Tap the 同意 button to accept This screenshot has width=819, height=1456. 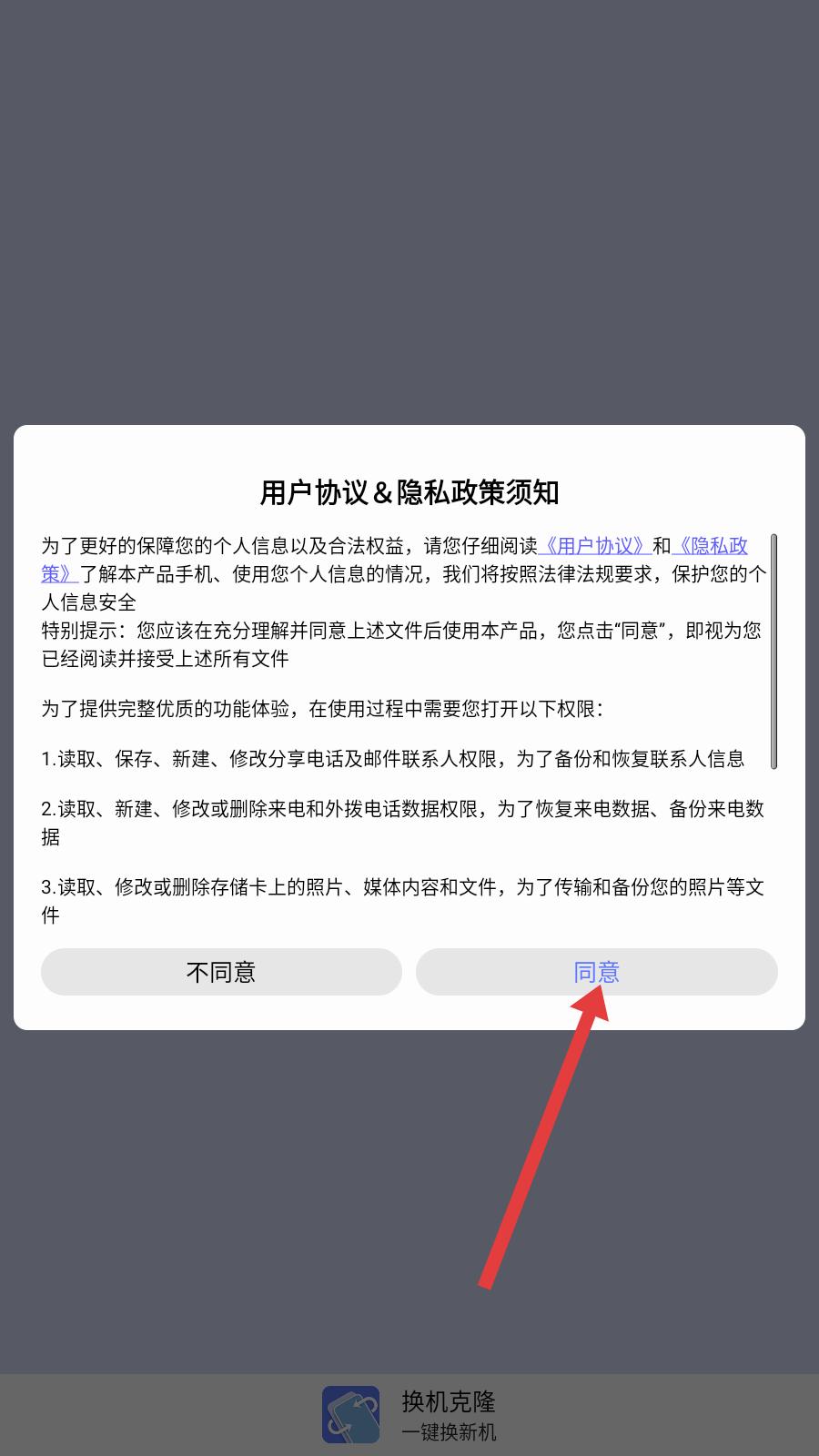point(597,972)
